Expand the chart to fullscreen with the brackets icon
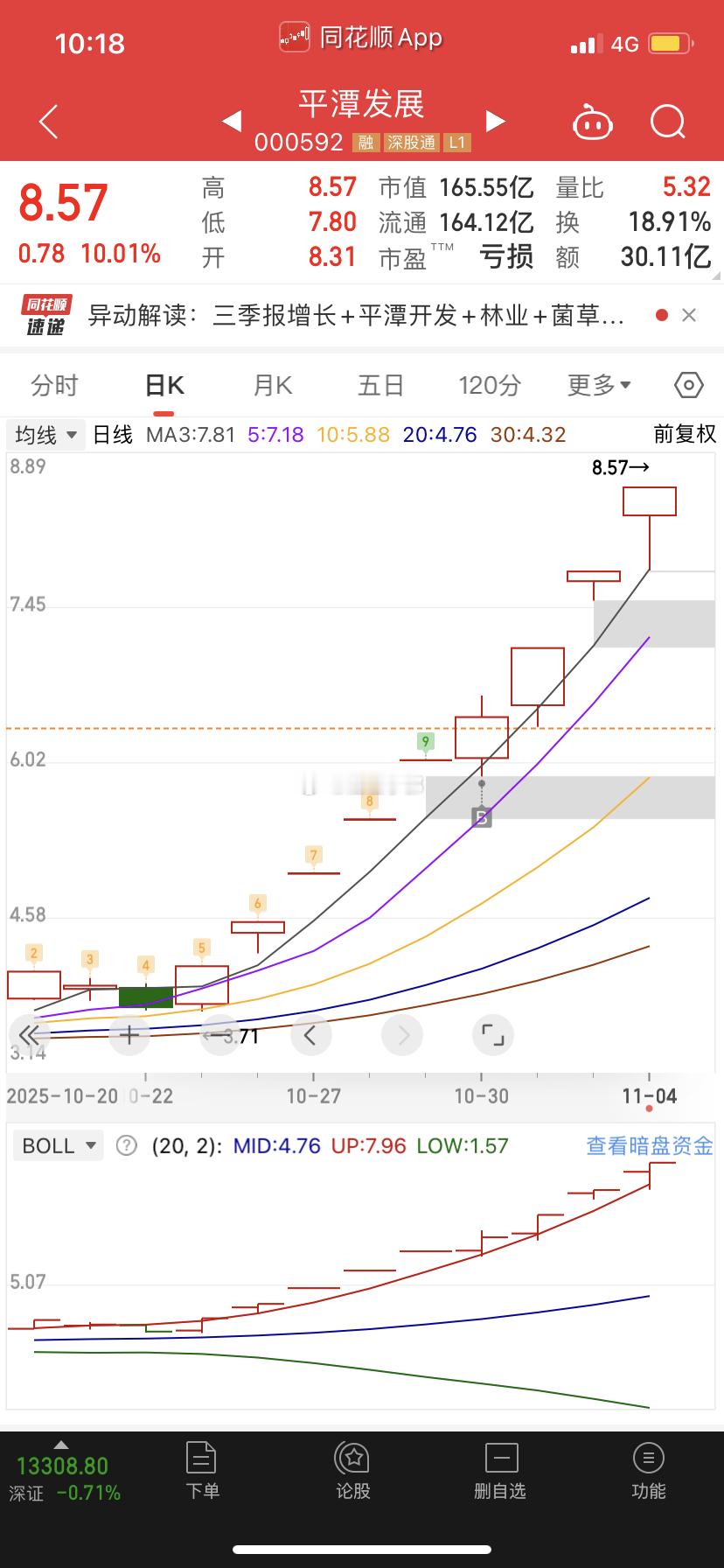Screen dimensions: 724x1568 tap(493, 1035)
